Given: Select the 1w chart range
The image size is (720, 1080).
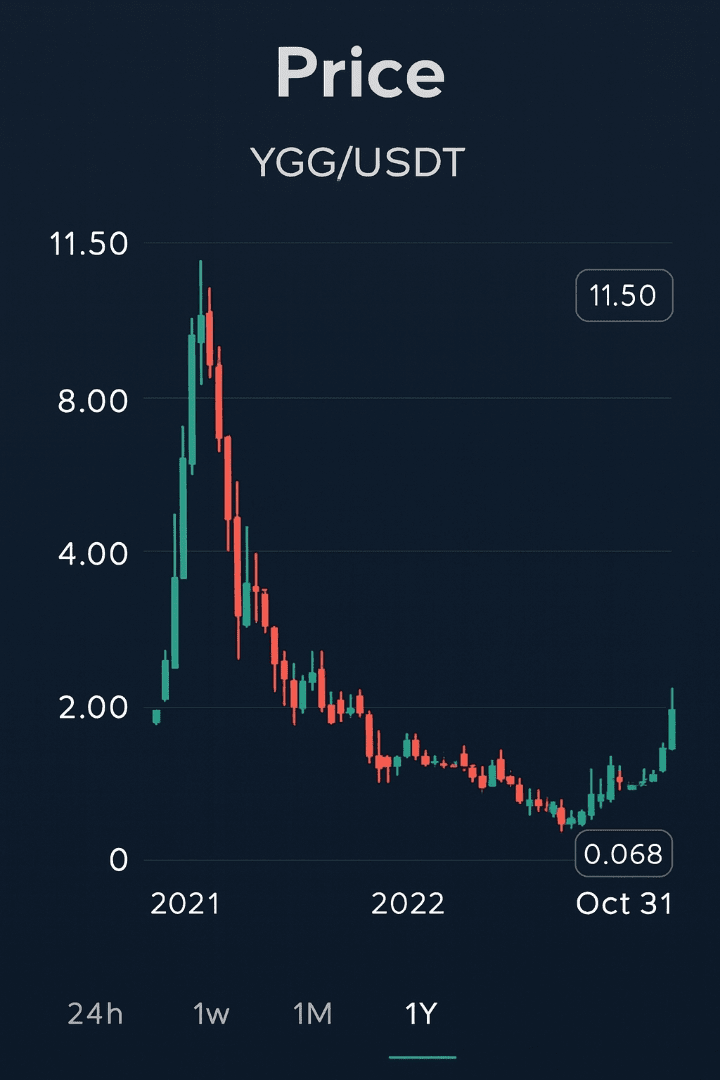Looking at the screenshot, I should [211, 1014].
